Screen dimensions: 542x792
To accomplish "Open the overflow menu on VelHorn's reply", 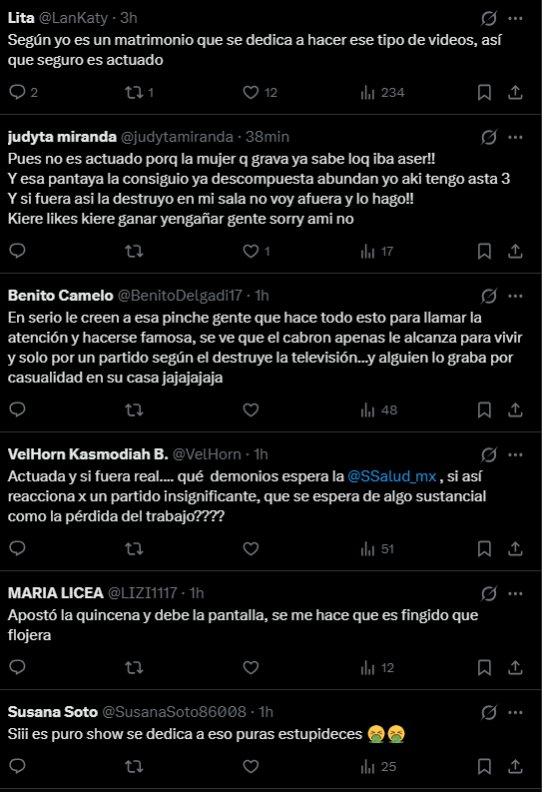I will tap(515, 455).
